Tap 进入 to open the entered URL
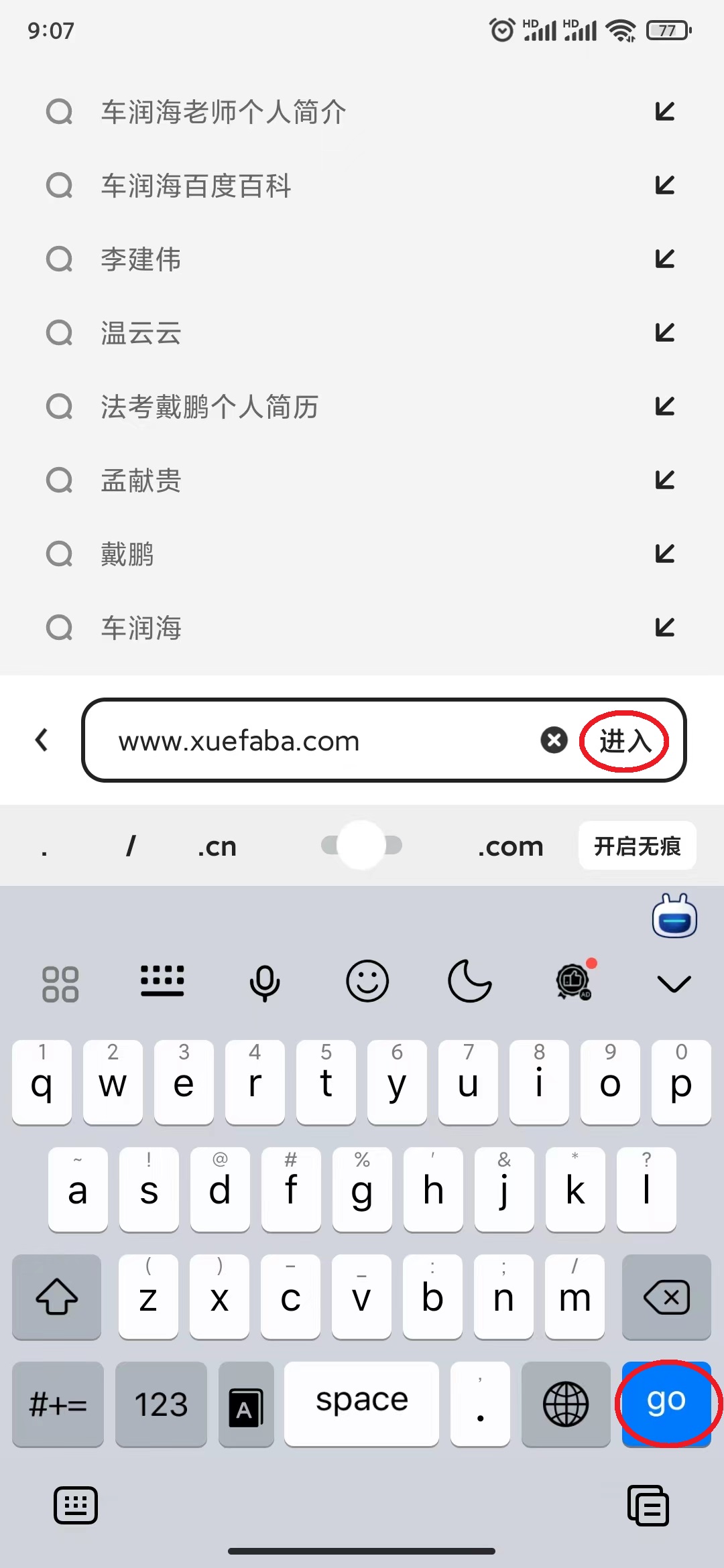The image size is (724, 1568). [625, 741]
